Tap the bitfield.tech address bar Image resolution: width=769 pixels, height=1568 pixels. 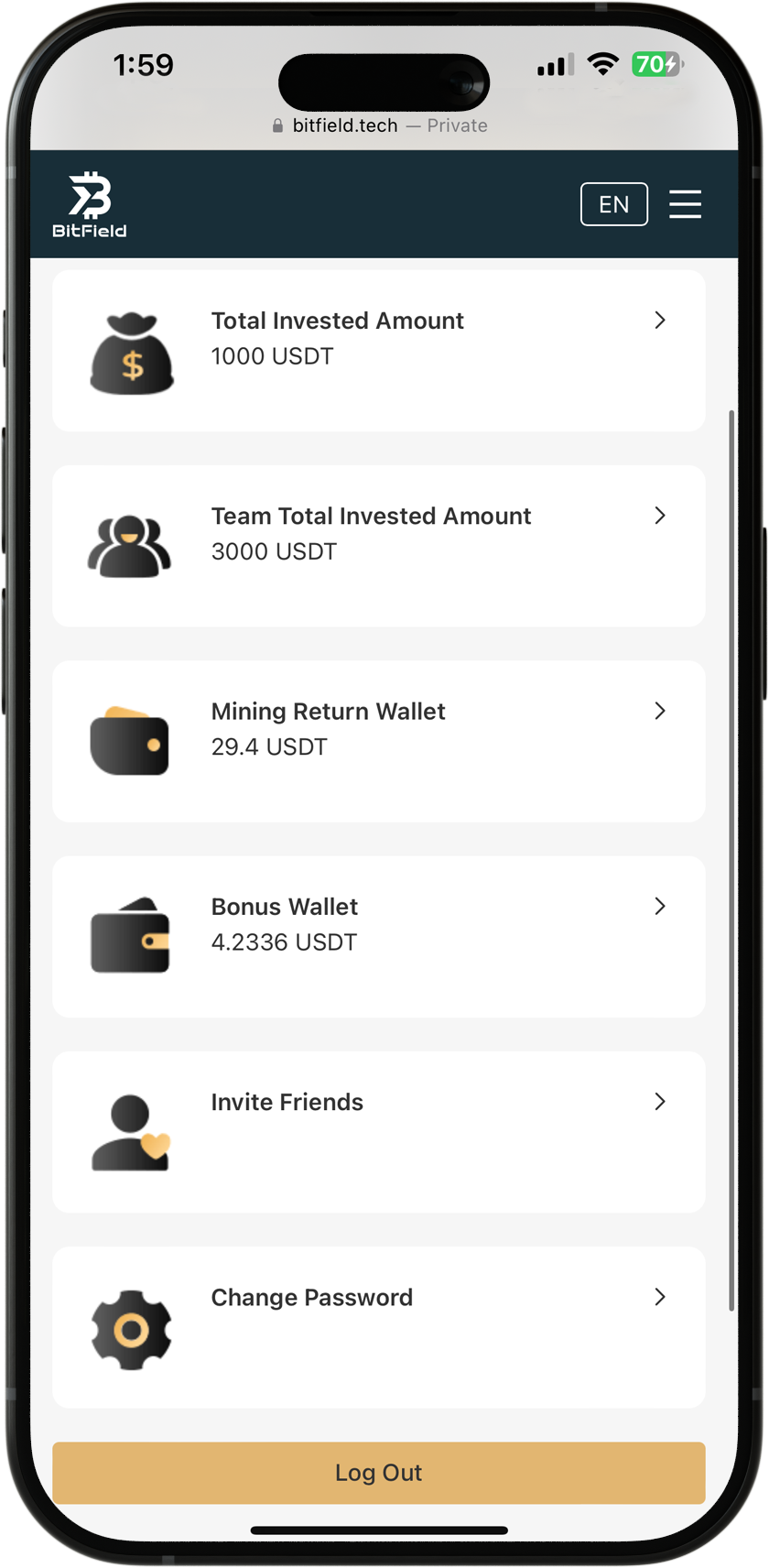tap(380, 125)
